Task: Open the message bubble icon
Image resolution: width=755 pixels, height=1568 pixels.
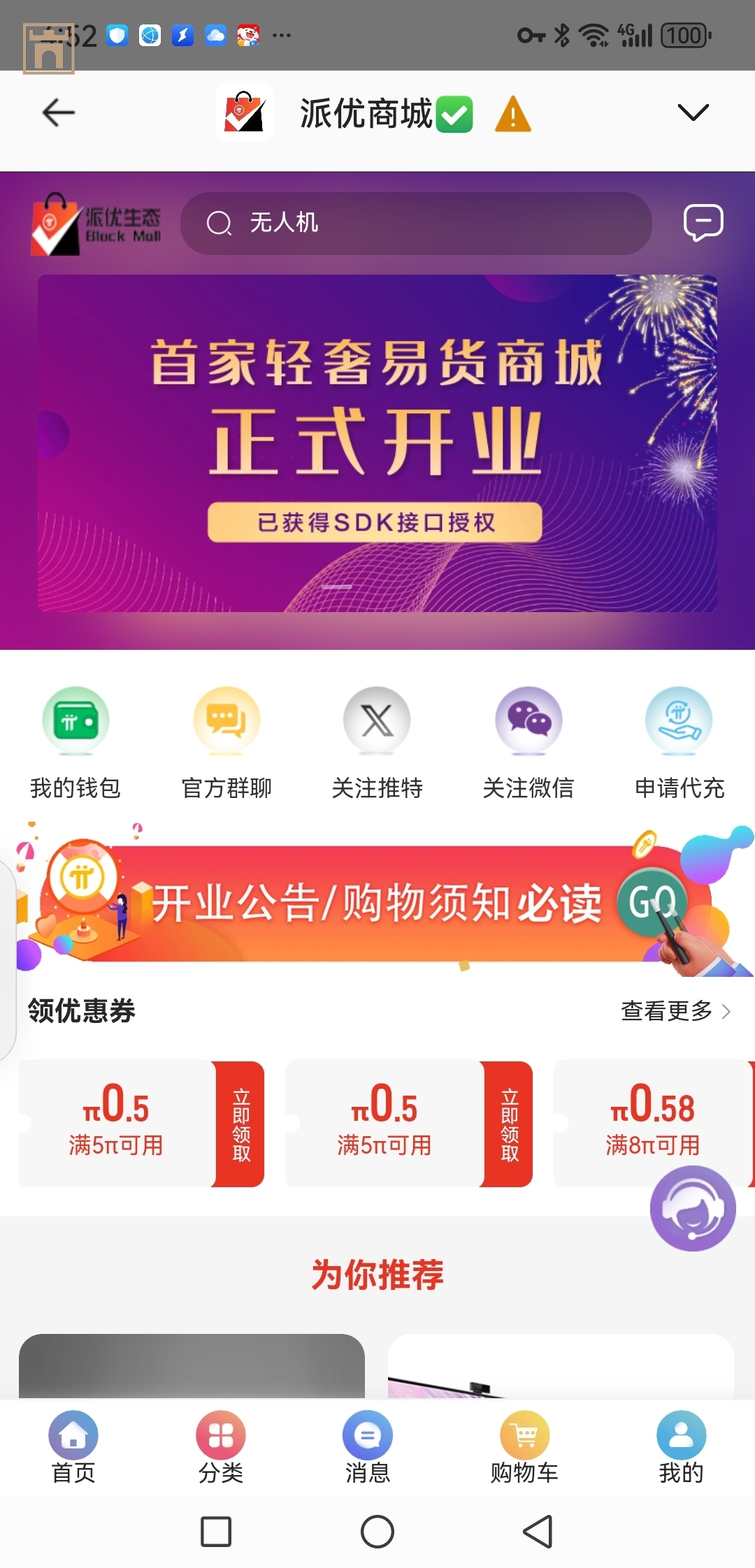Action: click(703, 223)
